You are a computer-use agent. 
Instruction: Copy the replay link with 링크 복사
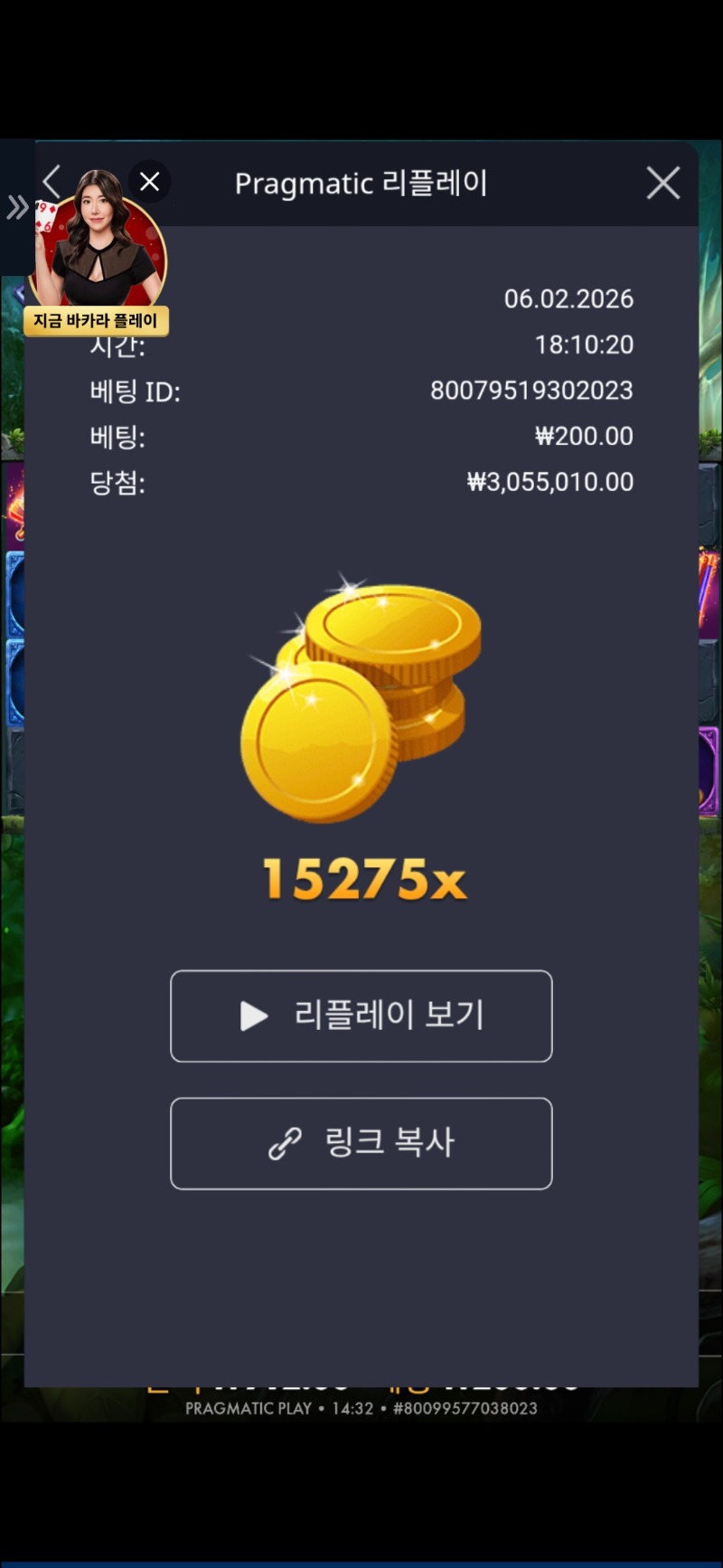[361, 1143]
